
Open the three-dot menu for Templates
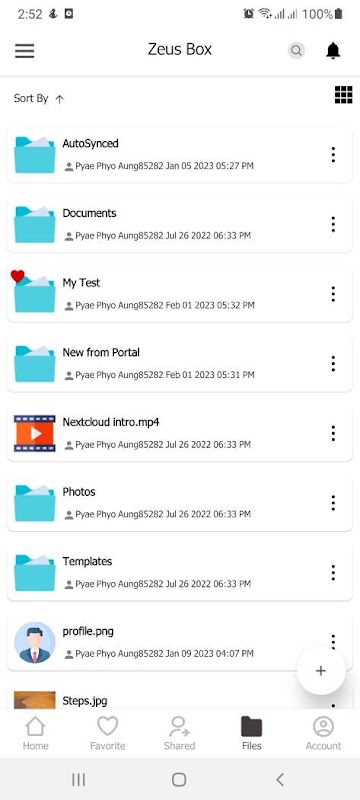(333, 572)
